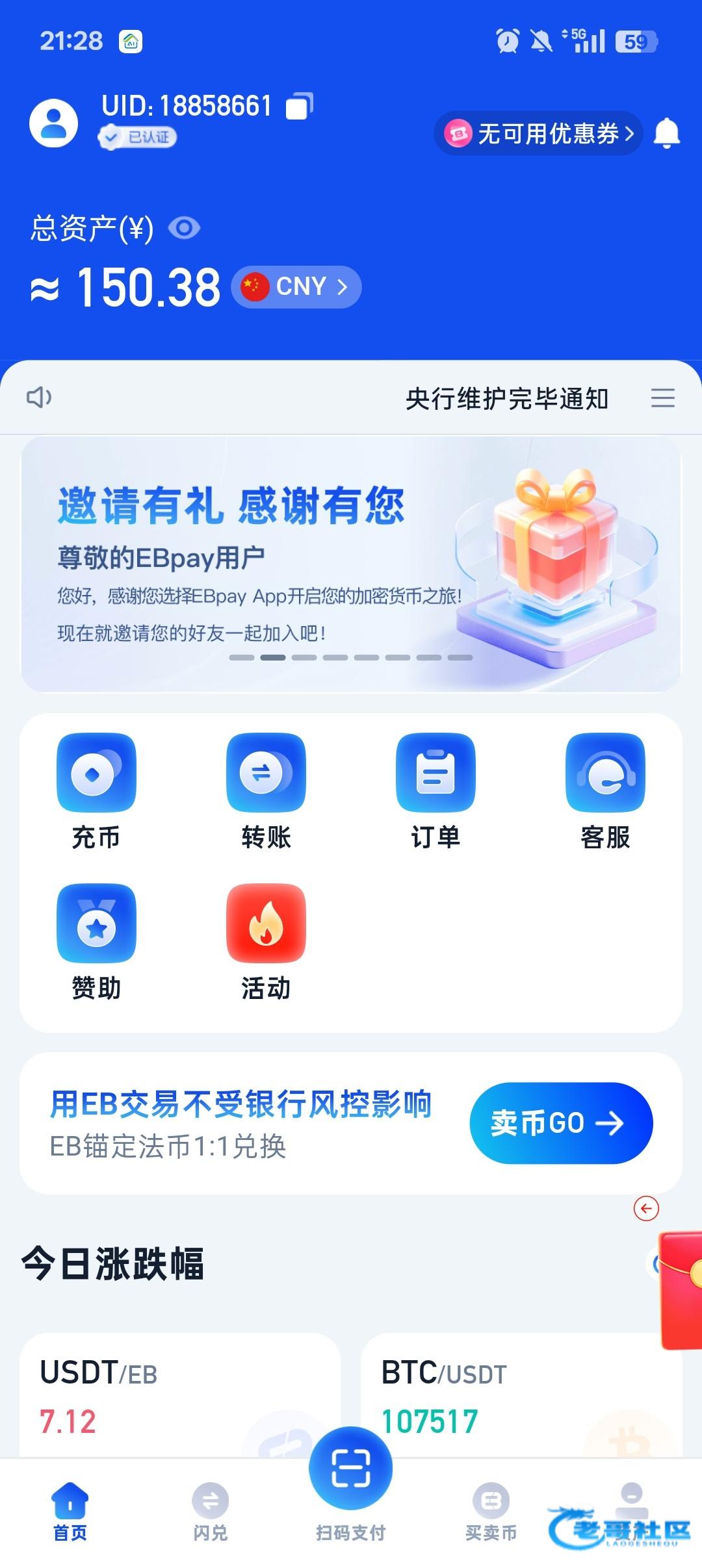This screenshot has width=702, height=1568.
Task: Contact 客服 customer service
Action: 605,790
